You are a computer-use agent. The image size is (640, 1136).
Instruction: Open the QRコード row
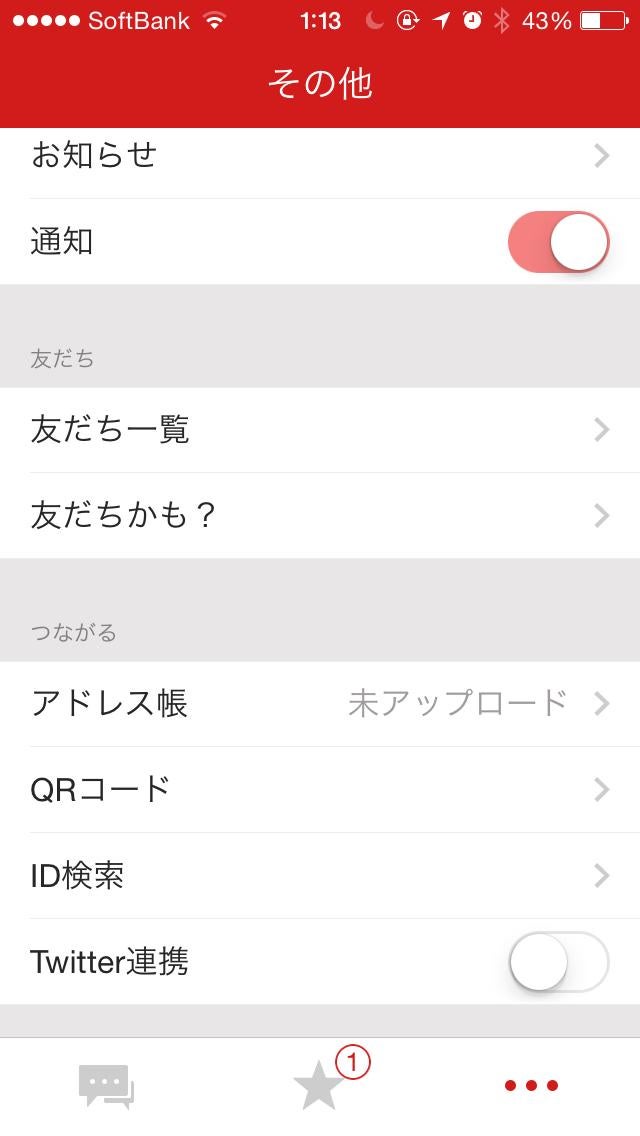(x=320, y=790)
